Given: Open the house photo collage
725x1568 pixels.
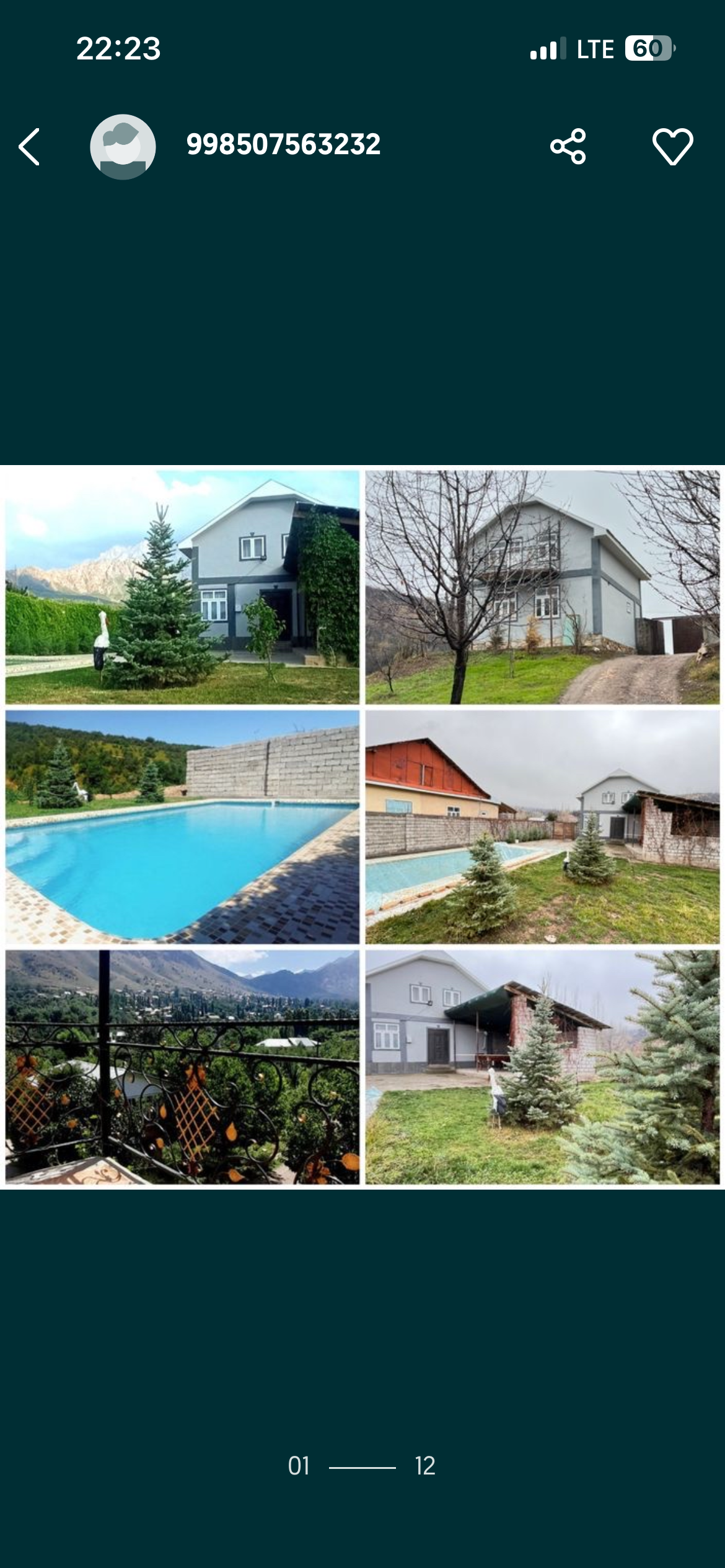Looking at the screenshot, I should coord(362,827).
